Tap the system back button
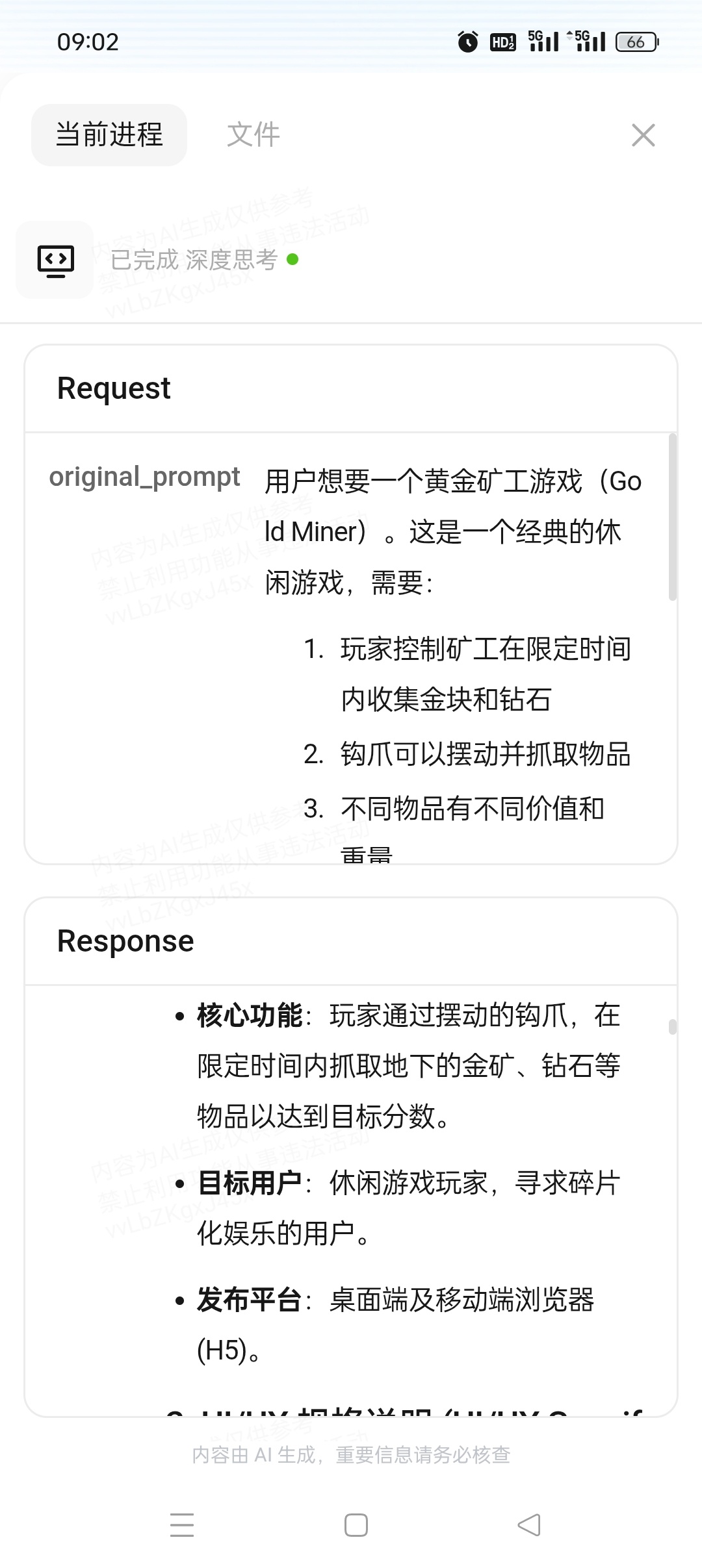 529,1525
